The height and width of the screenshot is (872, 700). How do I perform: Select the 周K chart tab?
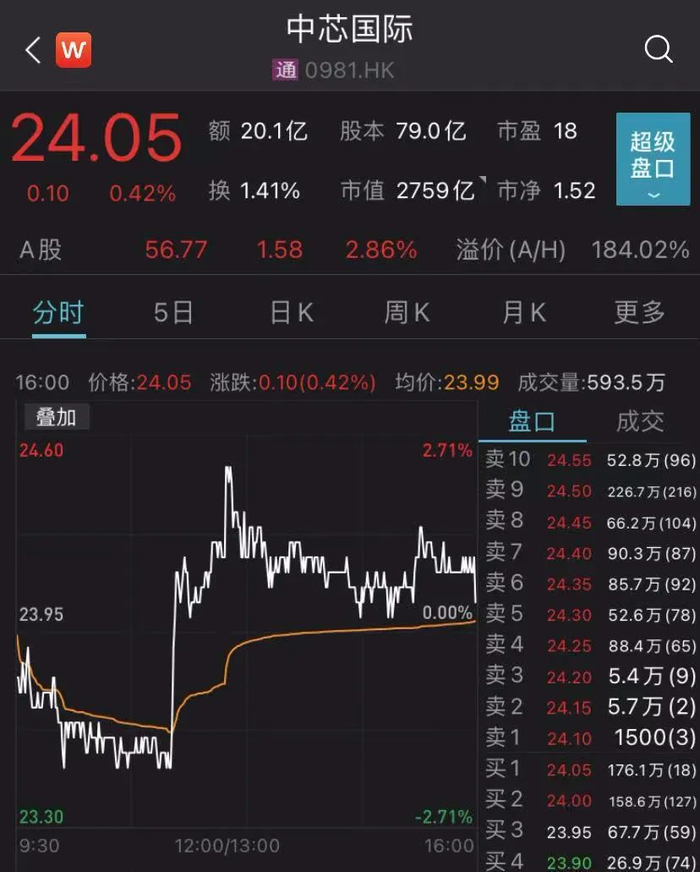407,313
